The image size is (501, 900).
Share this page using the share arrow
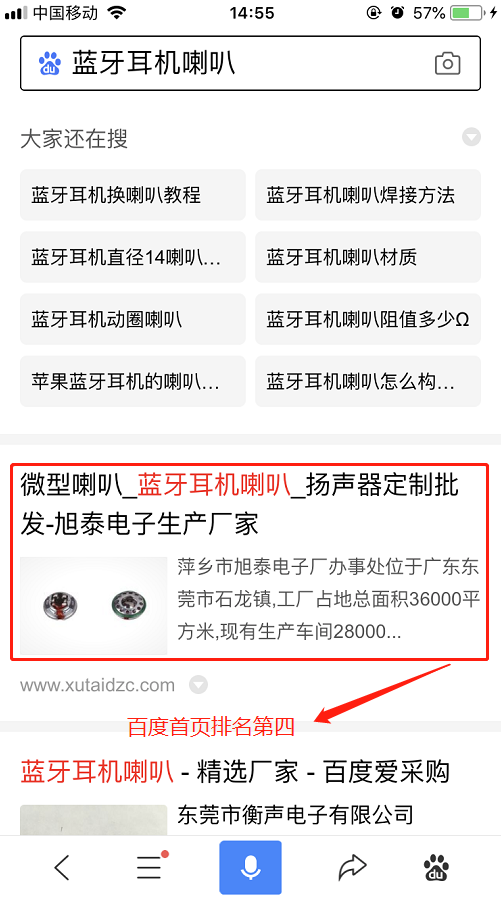[351, 867]
